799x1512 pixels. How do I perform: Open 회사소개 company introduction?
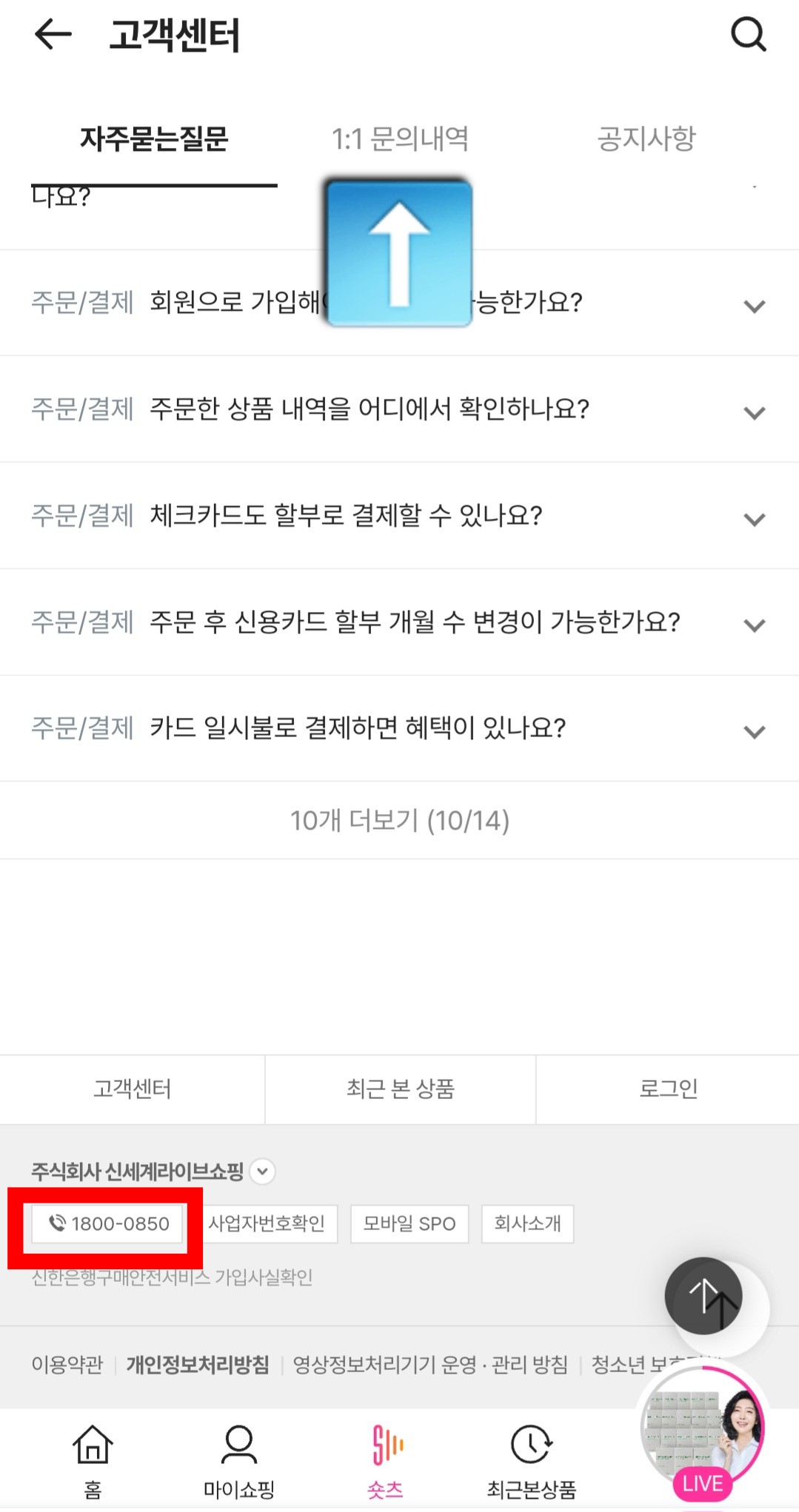pyautogui.click(x=528, y=1224)
